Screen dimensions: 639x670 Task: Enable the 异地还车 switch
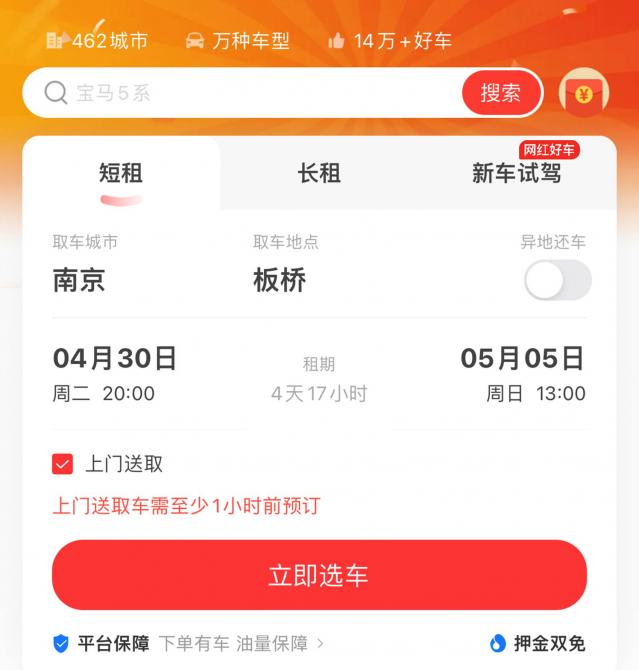click(557, 280)
